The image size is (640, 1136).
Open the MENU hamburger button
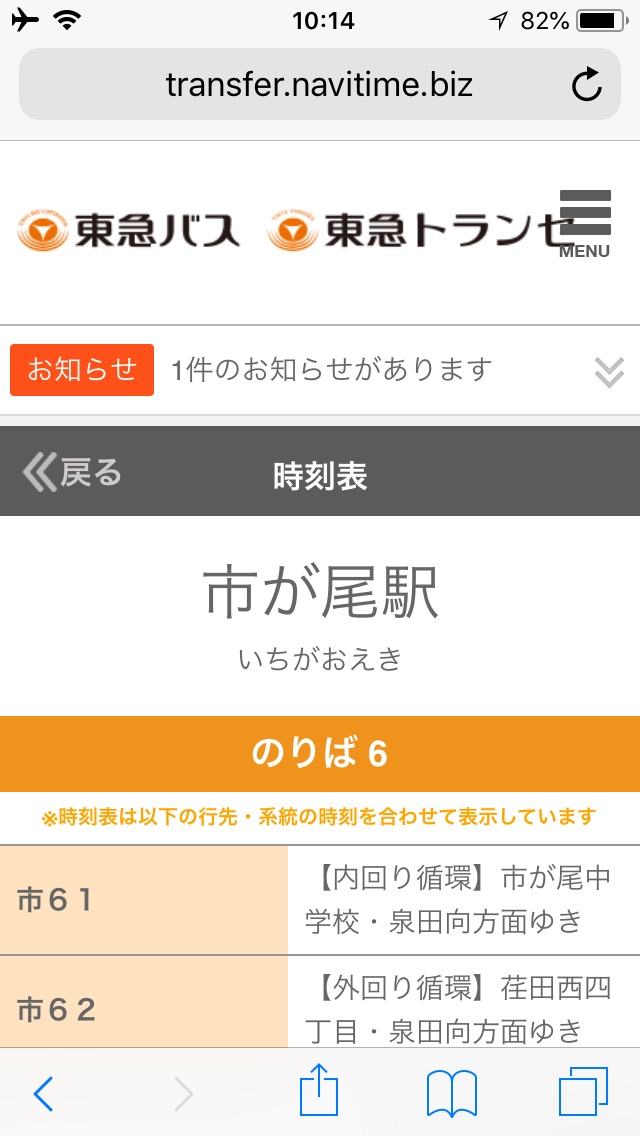coord(585,224)
